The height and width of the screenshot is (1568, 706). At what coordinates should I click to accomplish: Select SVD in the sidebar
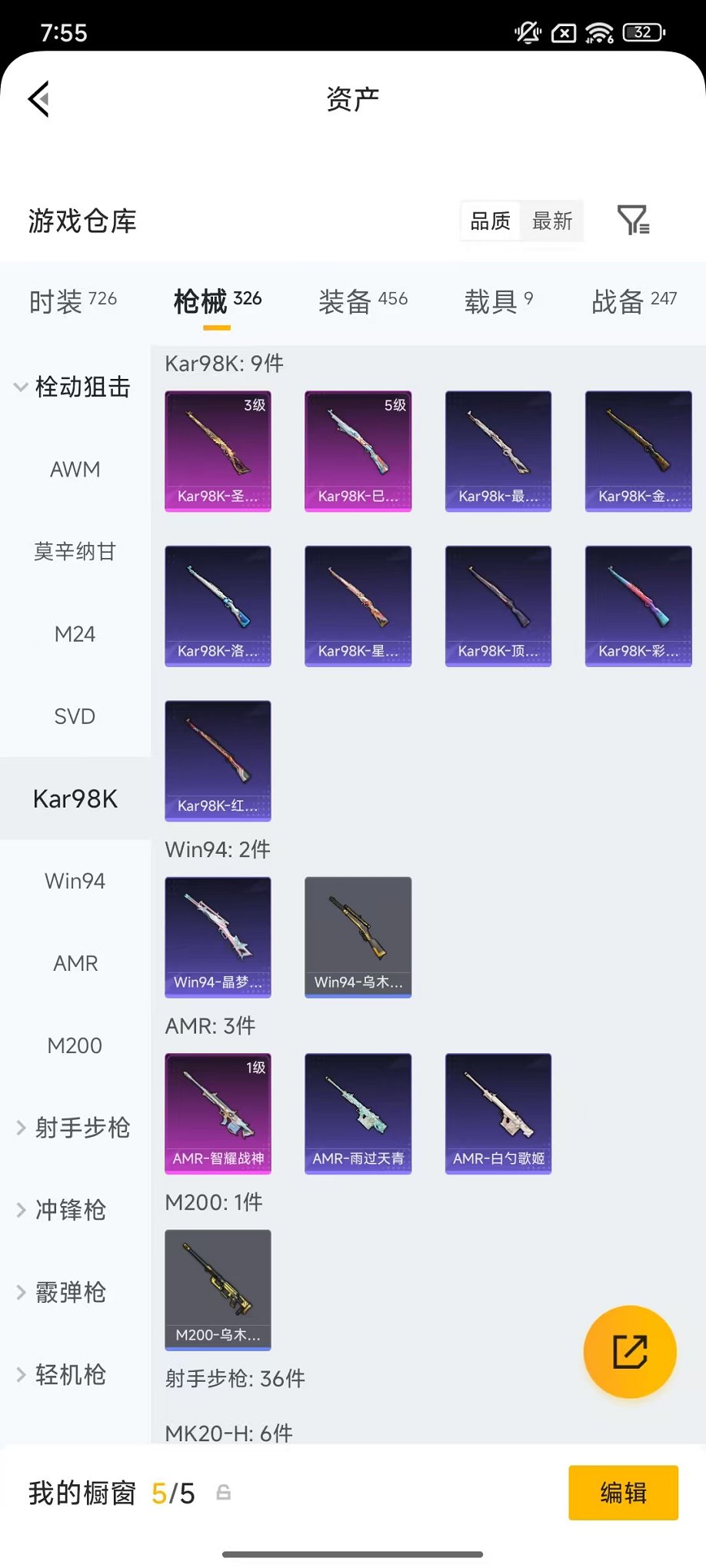click(x=75, y=716)
